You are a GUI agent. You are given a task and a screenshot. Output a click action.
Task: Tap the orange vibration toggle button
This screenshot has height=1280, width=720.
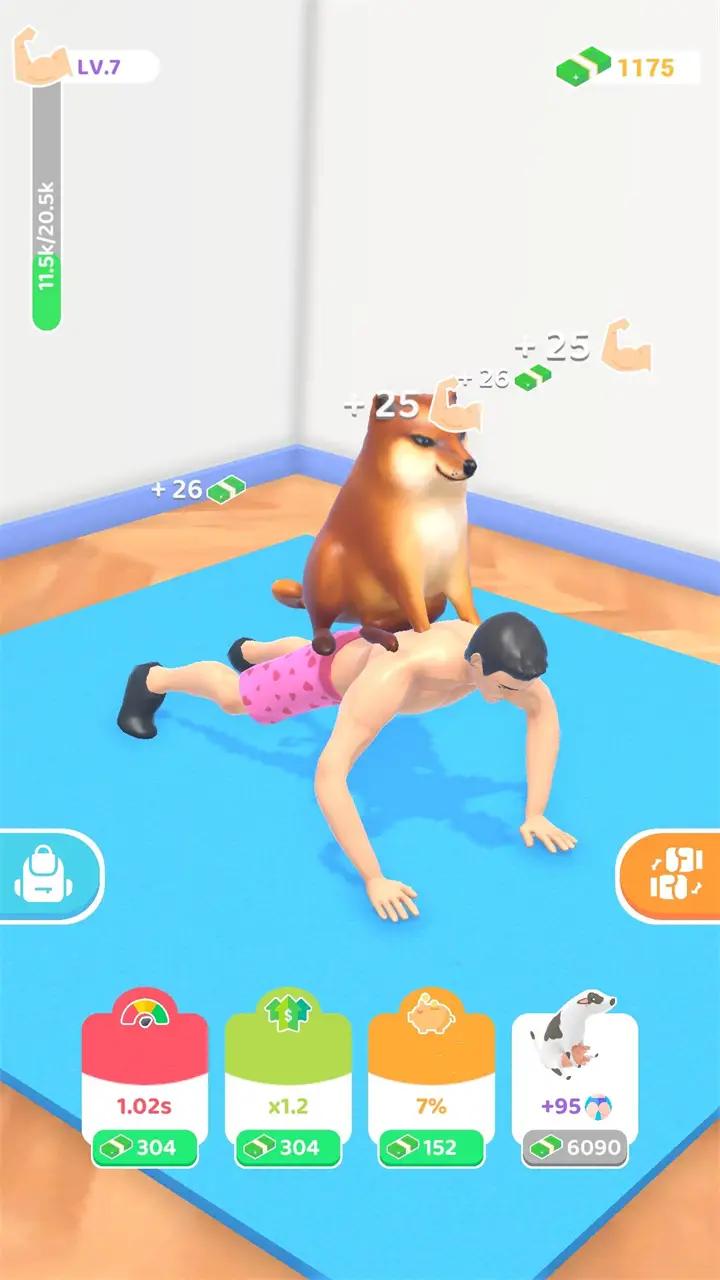(671, 876)
